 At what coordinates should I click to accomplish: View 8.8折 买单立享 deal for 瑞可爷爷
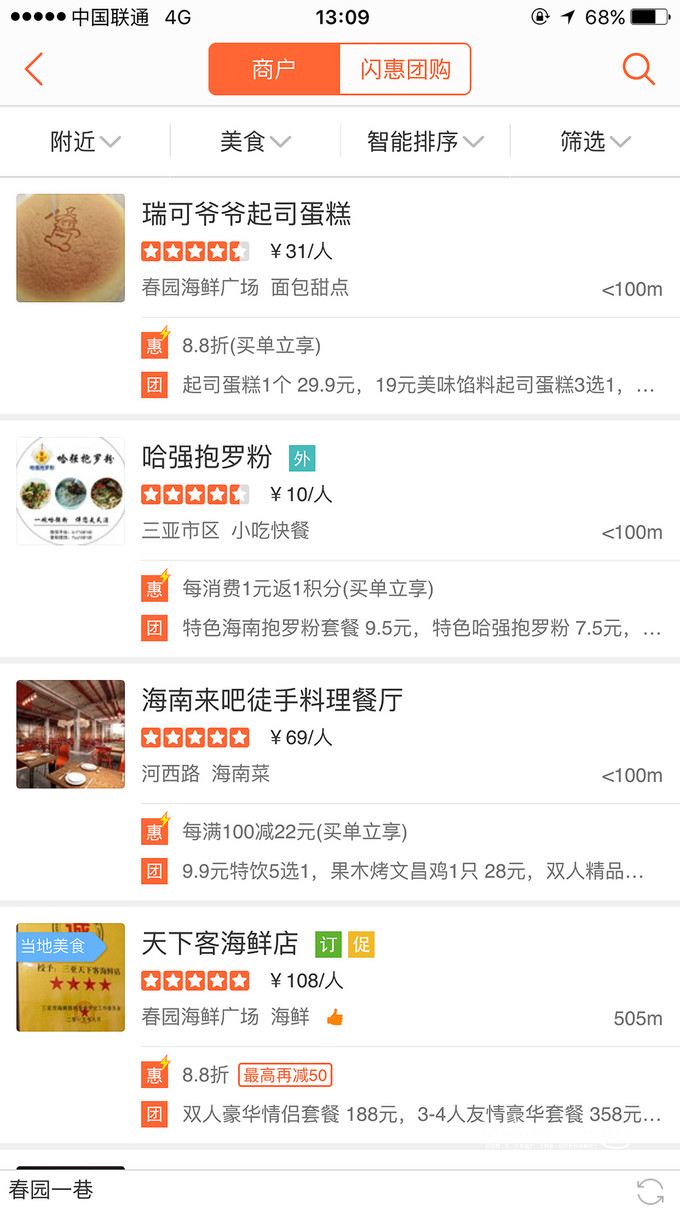tap(251, 346)
